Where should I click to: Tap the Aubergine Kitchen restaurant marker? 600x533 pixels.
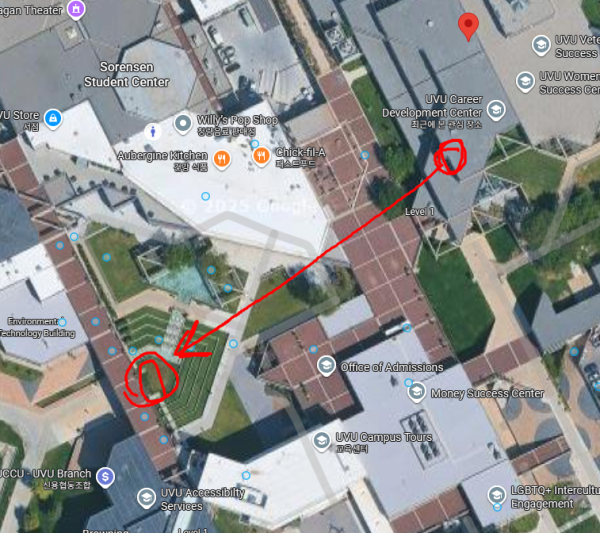click(x=223, y=156)
